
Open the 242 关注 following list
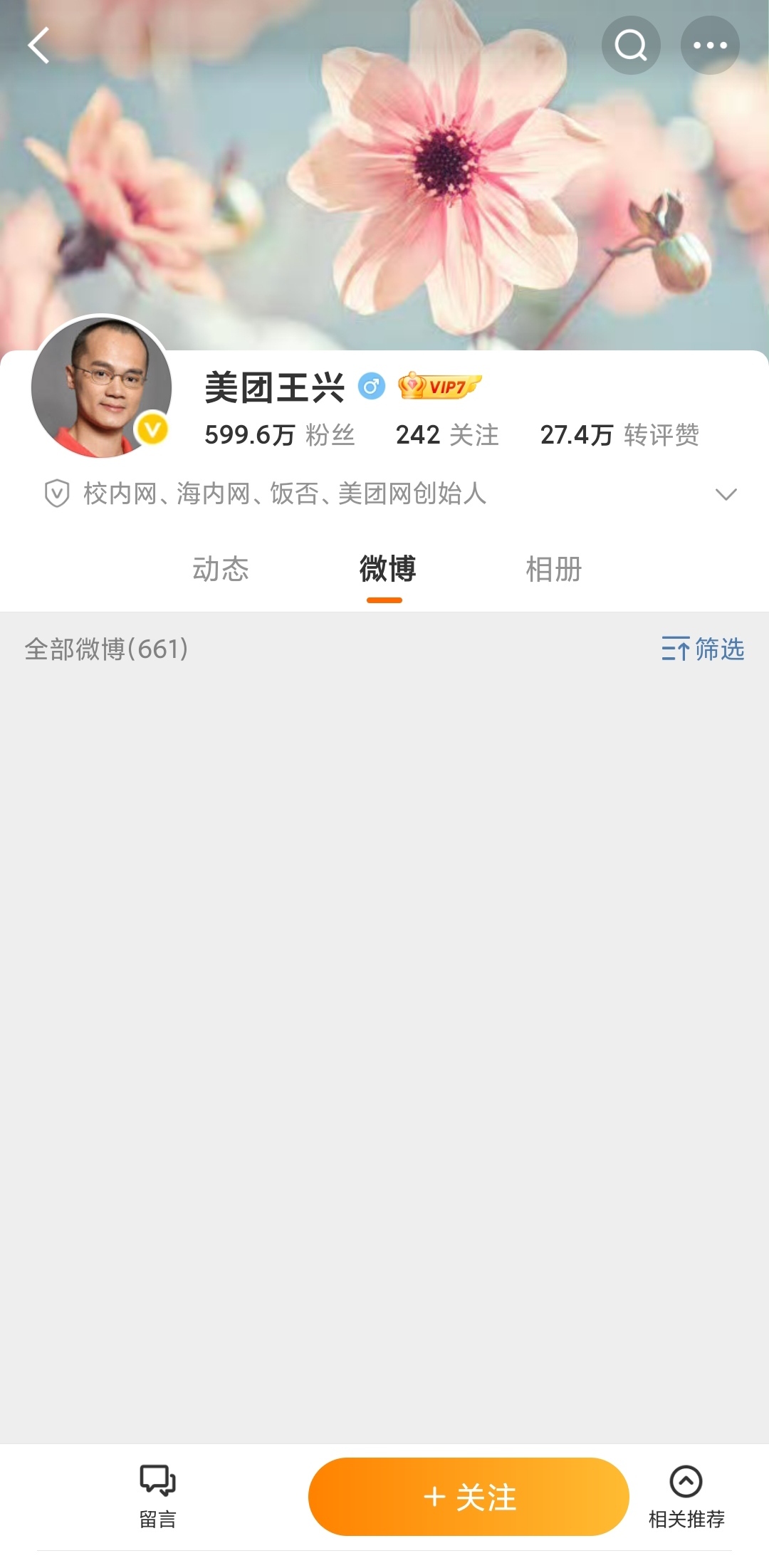point(447,434)
